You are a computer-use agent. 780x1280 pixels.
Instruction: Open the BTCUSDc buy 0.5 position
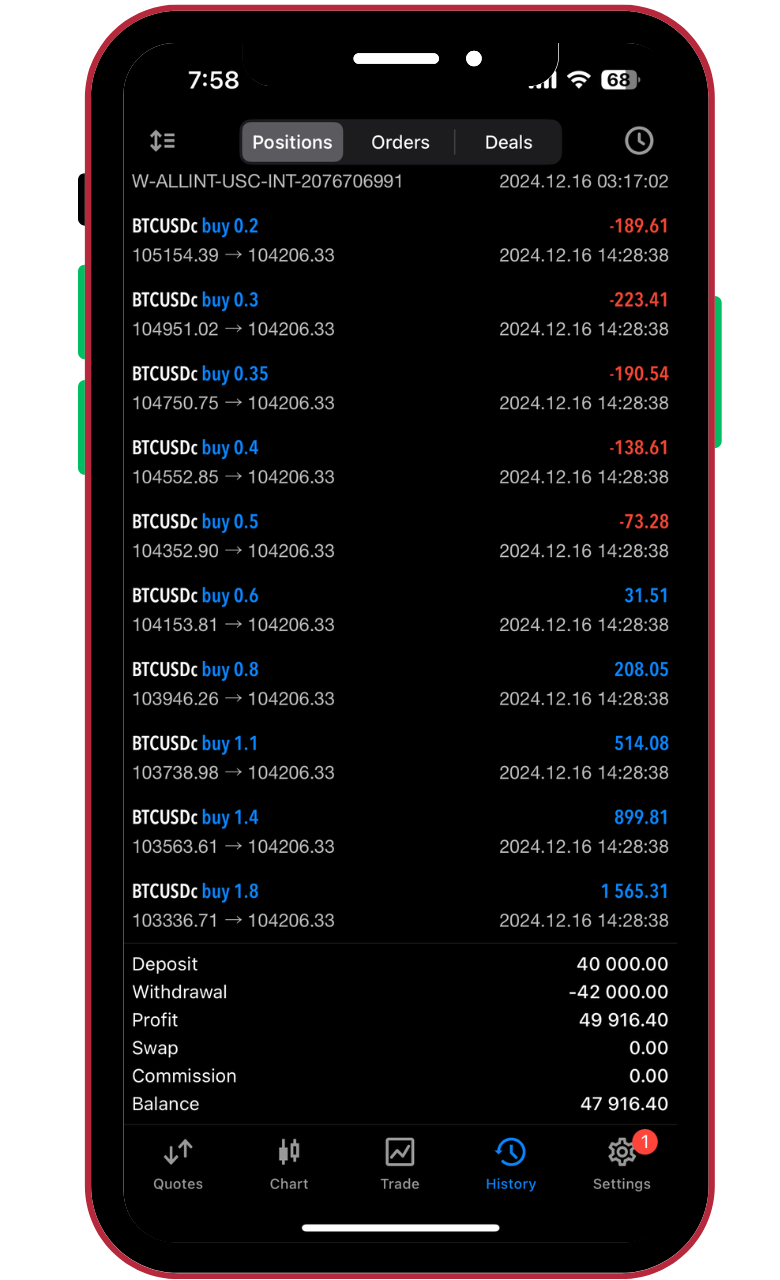coord(400,536)
